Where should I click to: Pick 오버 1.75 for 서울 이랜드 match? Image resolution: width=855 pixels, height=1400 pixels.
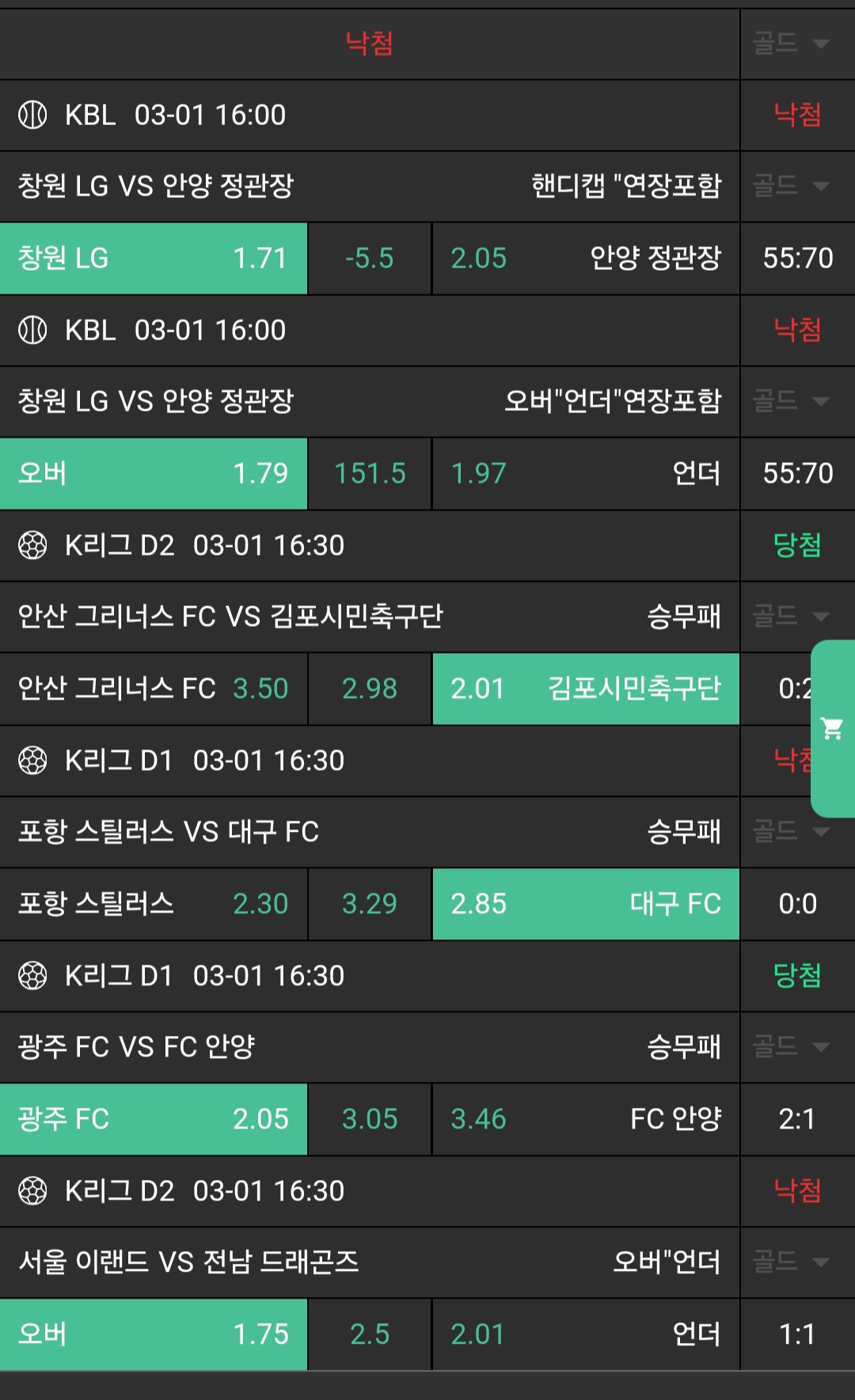coord(154,1334)
